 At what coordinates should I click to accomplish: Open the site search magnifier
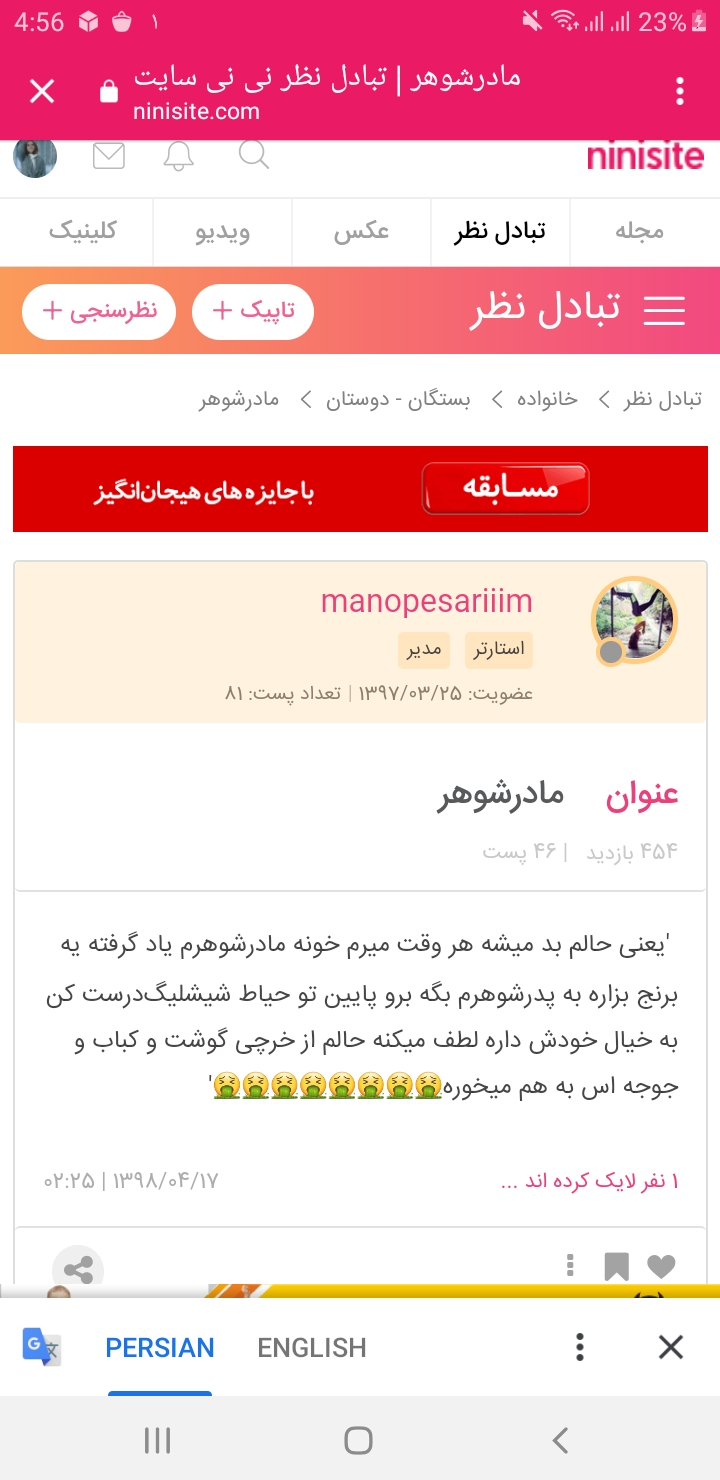tap(254, 156)
